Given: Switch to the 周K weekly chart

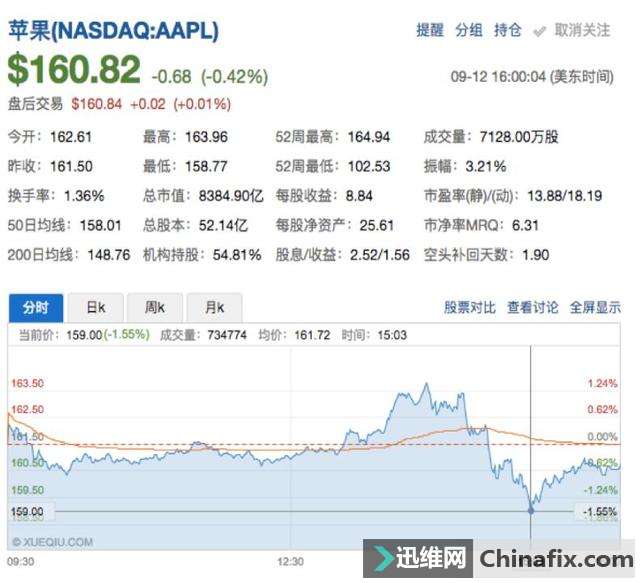Looking at the screenshot, I should tap(155, 307).
